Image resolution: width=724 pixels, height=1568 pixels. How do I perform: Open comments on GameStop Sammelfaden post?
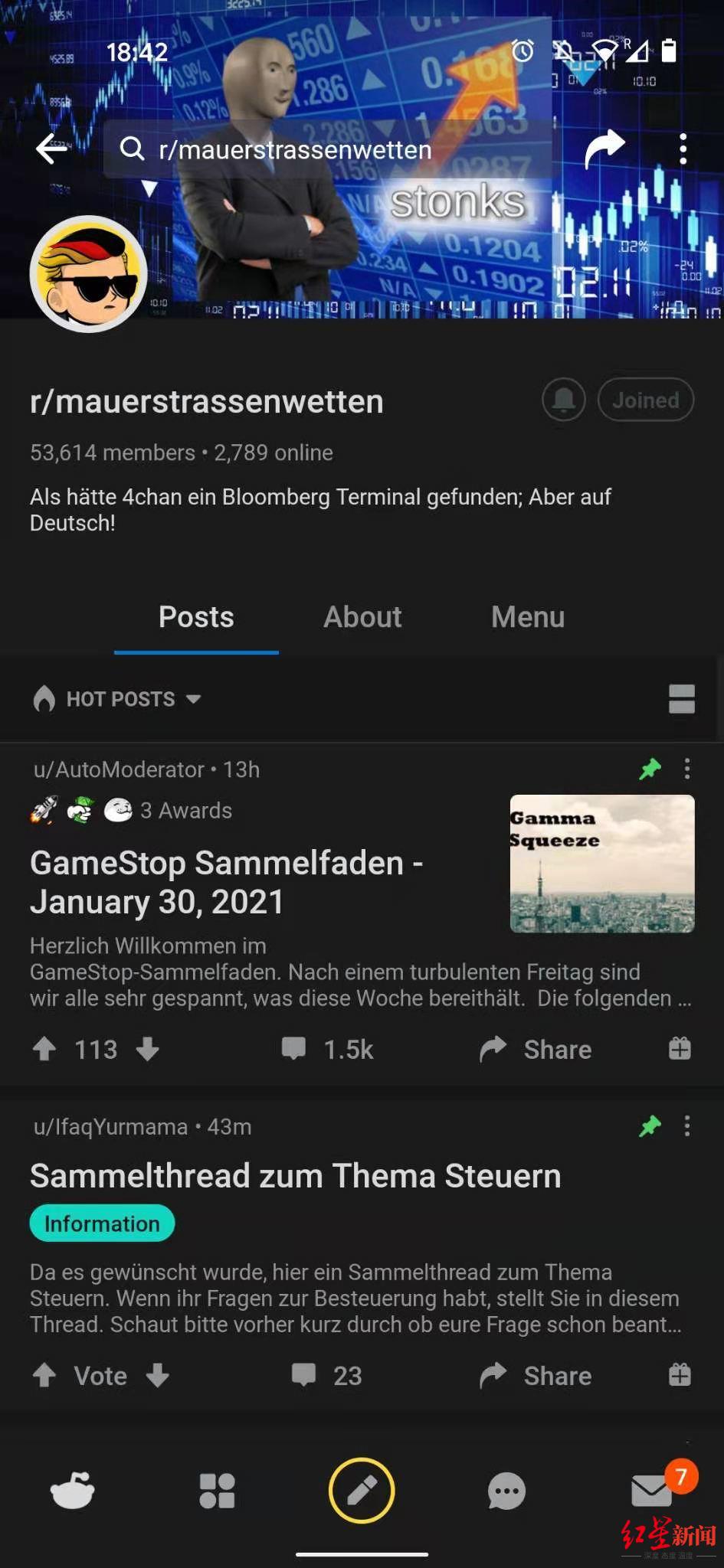point(328,1049)
